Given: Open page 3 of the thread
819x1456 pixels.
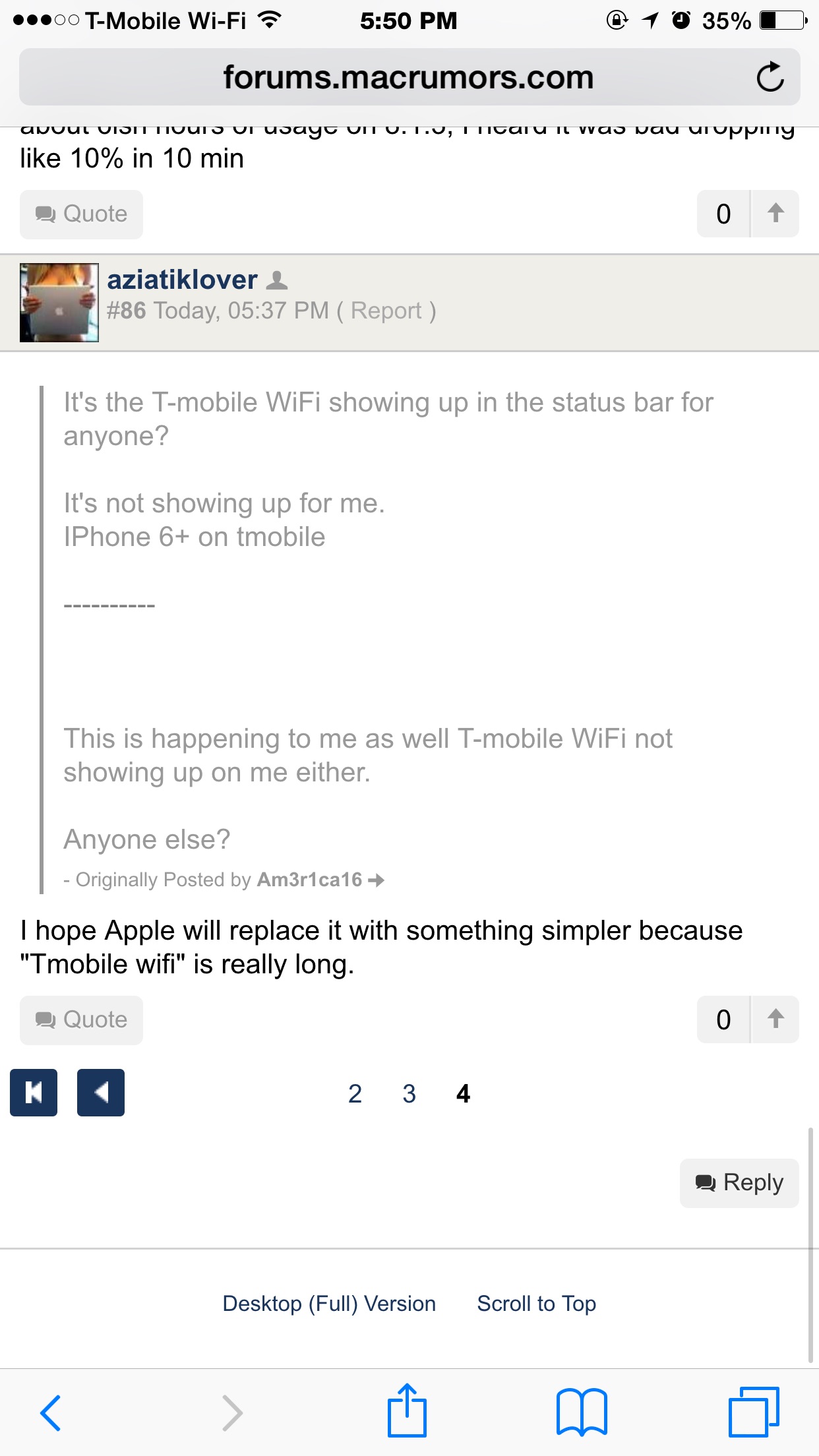Looking at the screenshot, I should tap(409, 1093).
